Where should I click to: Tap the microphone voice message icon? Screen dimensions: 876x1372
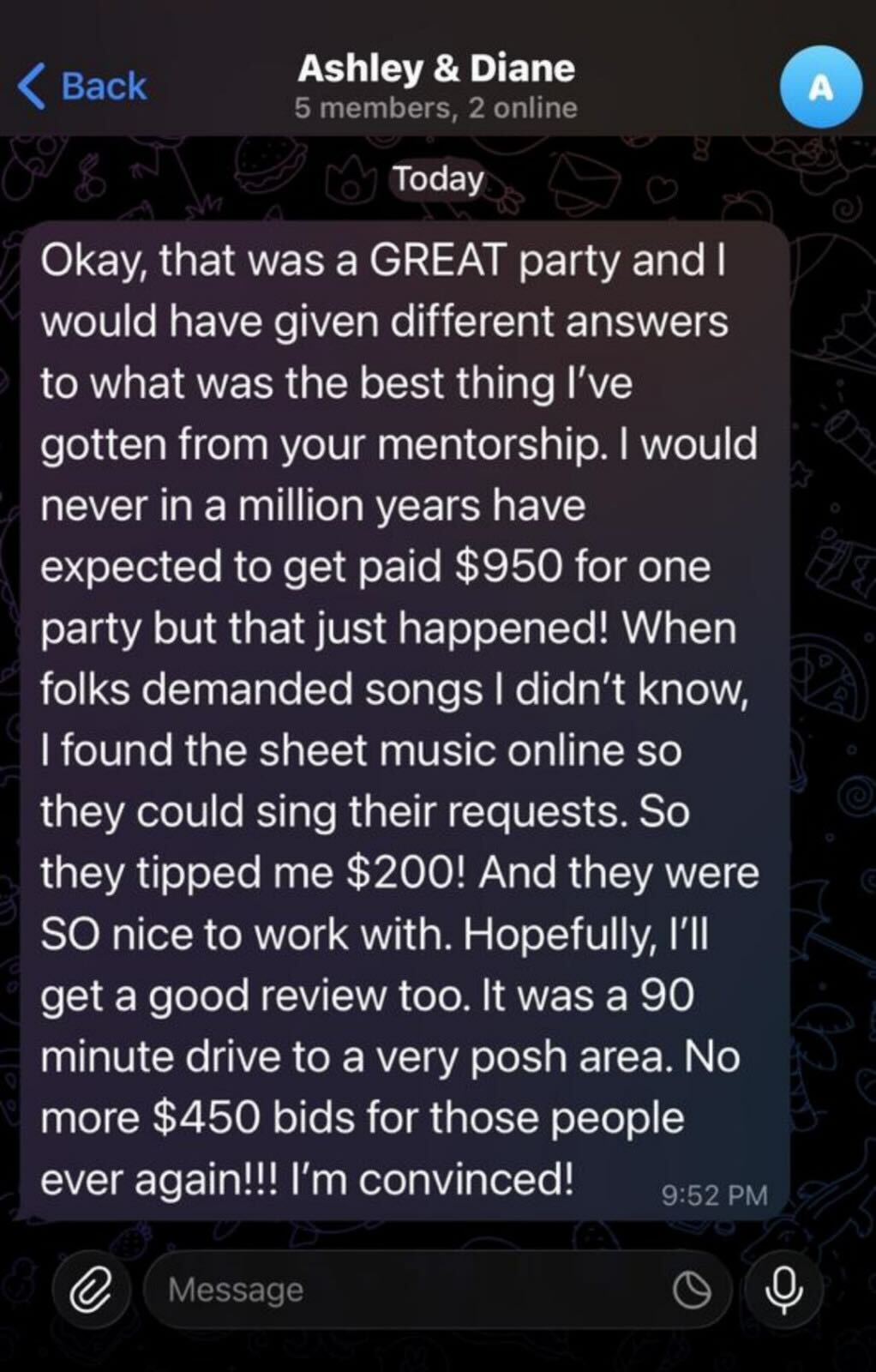pyautogui.click(x=783, y=1291)
